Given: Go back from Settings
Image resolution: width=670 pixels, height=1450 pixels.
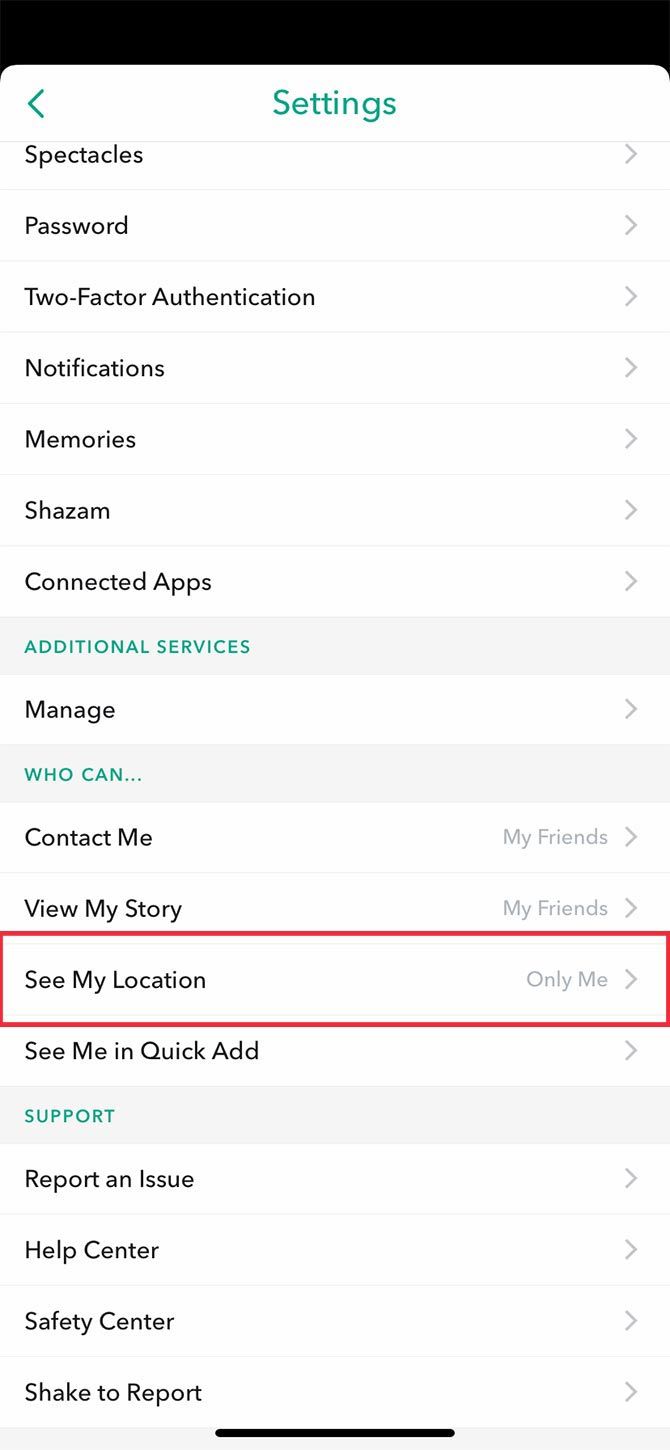Looking at the screenshot, I should [x=37, y=103].
